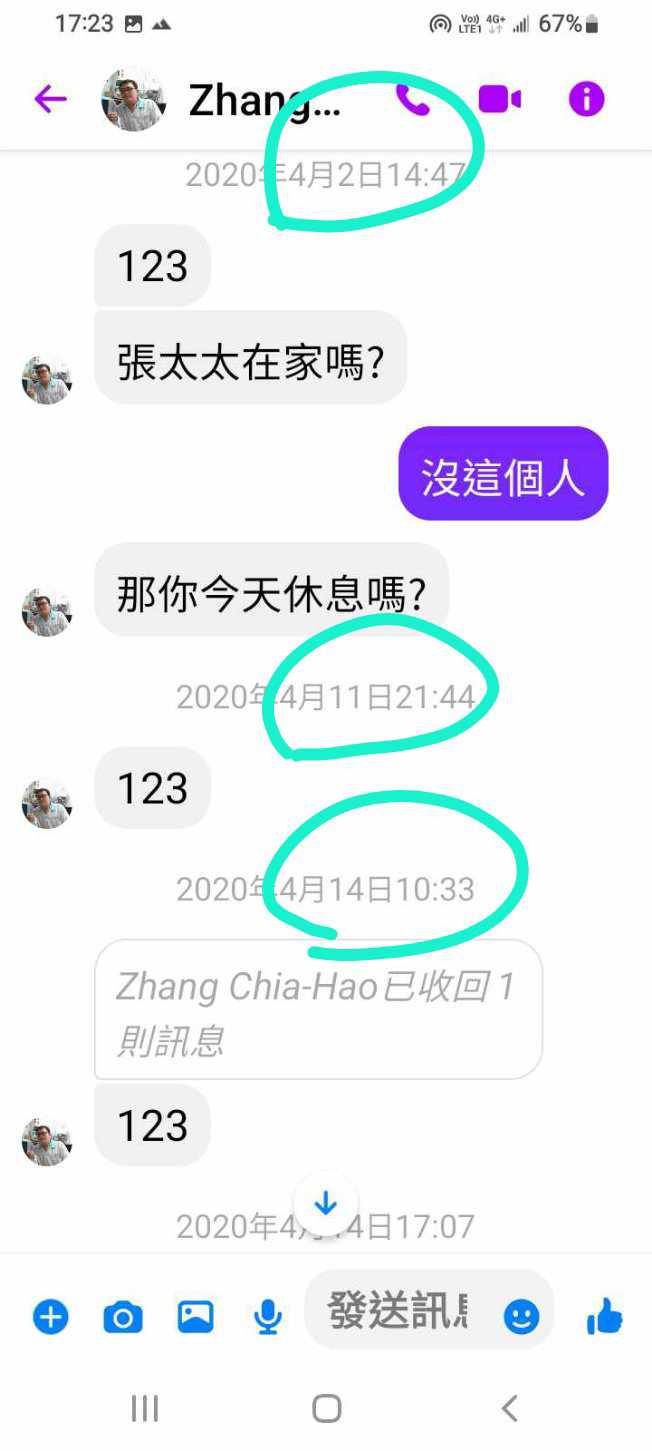The height and width of the screenshot is (1451, 652).
Task: Open conversation info details
Action: pos(587,99)
